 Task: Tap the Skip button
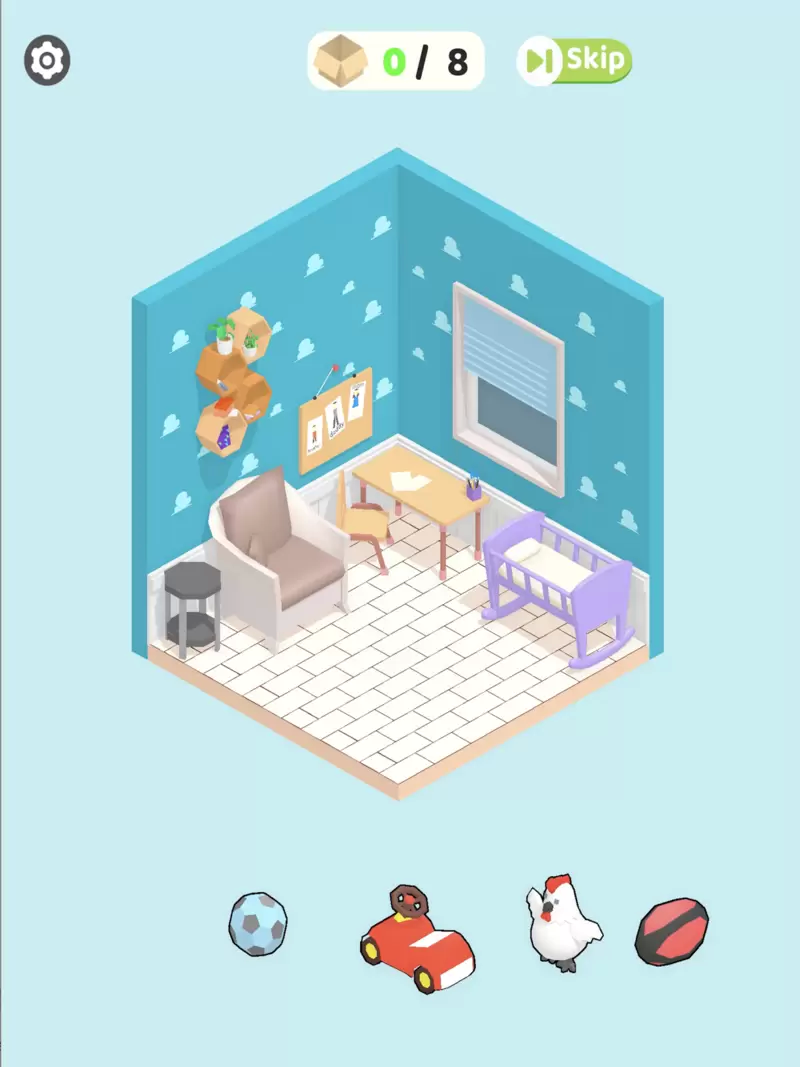coord(575,61)
